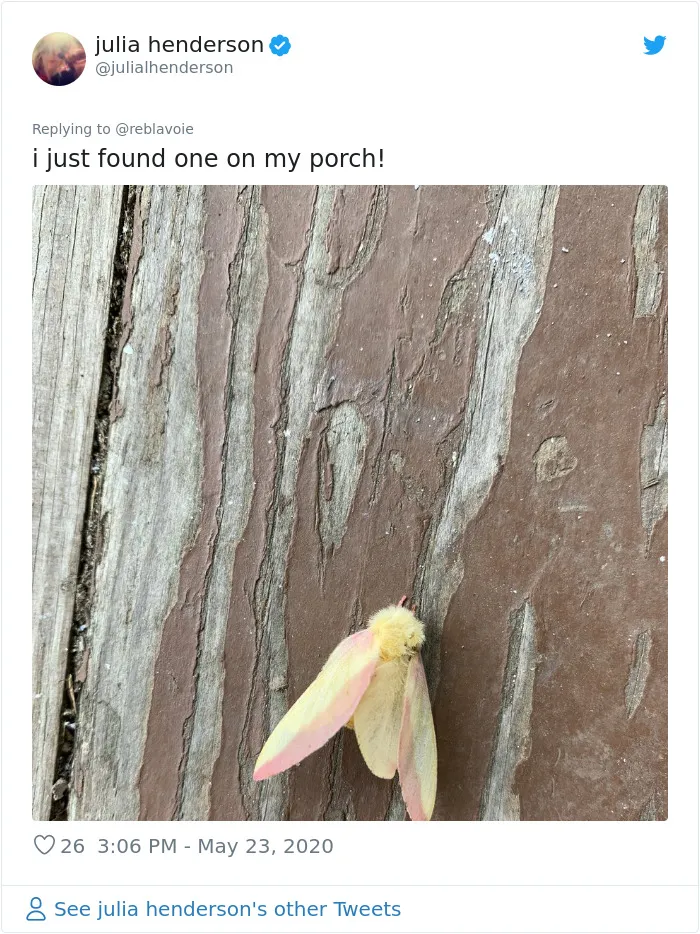Tap the julia henderson display name
Viewport: 700px width, 934px height.
(x=179, y=45)
